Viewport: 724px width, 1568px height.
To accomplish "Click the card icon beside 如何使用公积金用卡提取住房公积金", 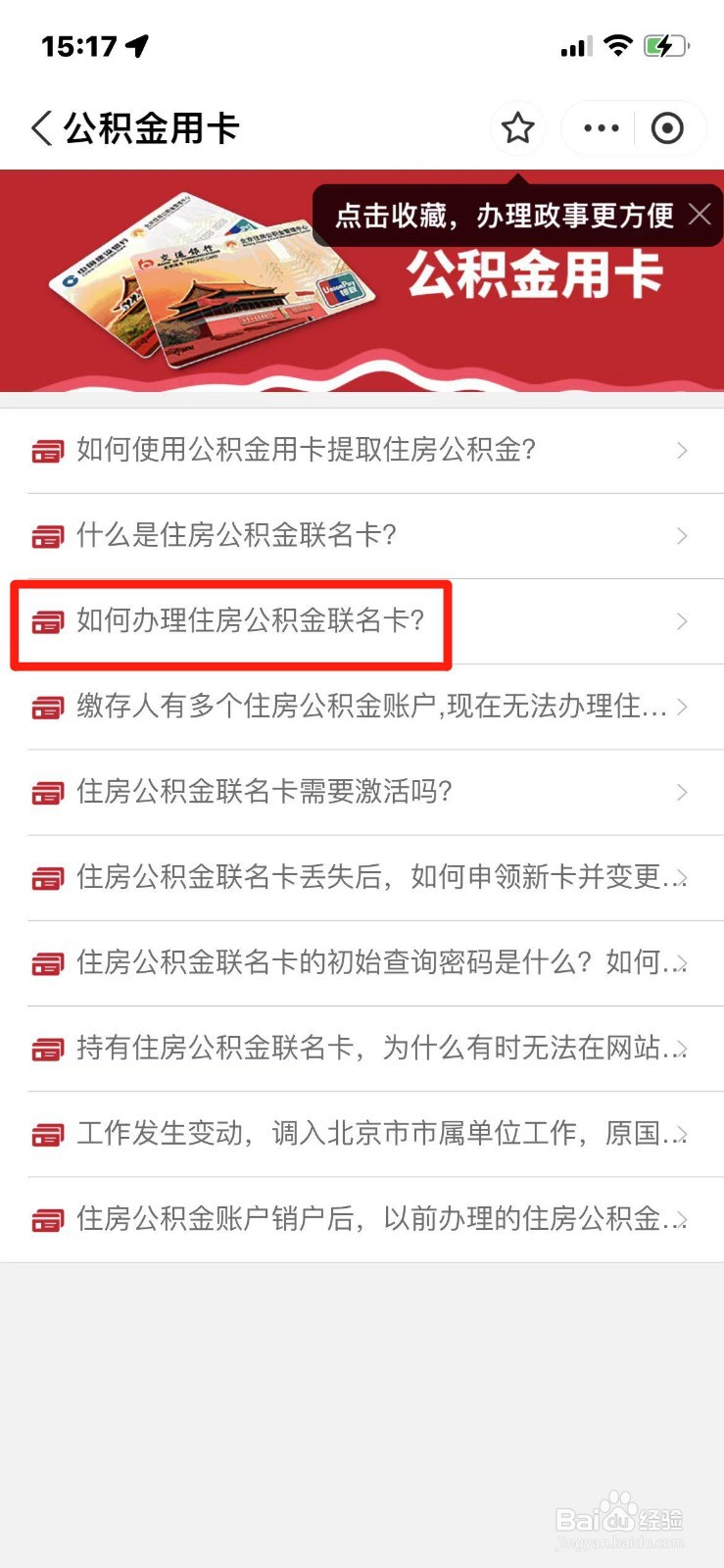I will [x=46, y=452].
